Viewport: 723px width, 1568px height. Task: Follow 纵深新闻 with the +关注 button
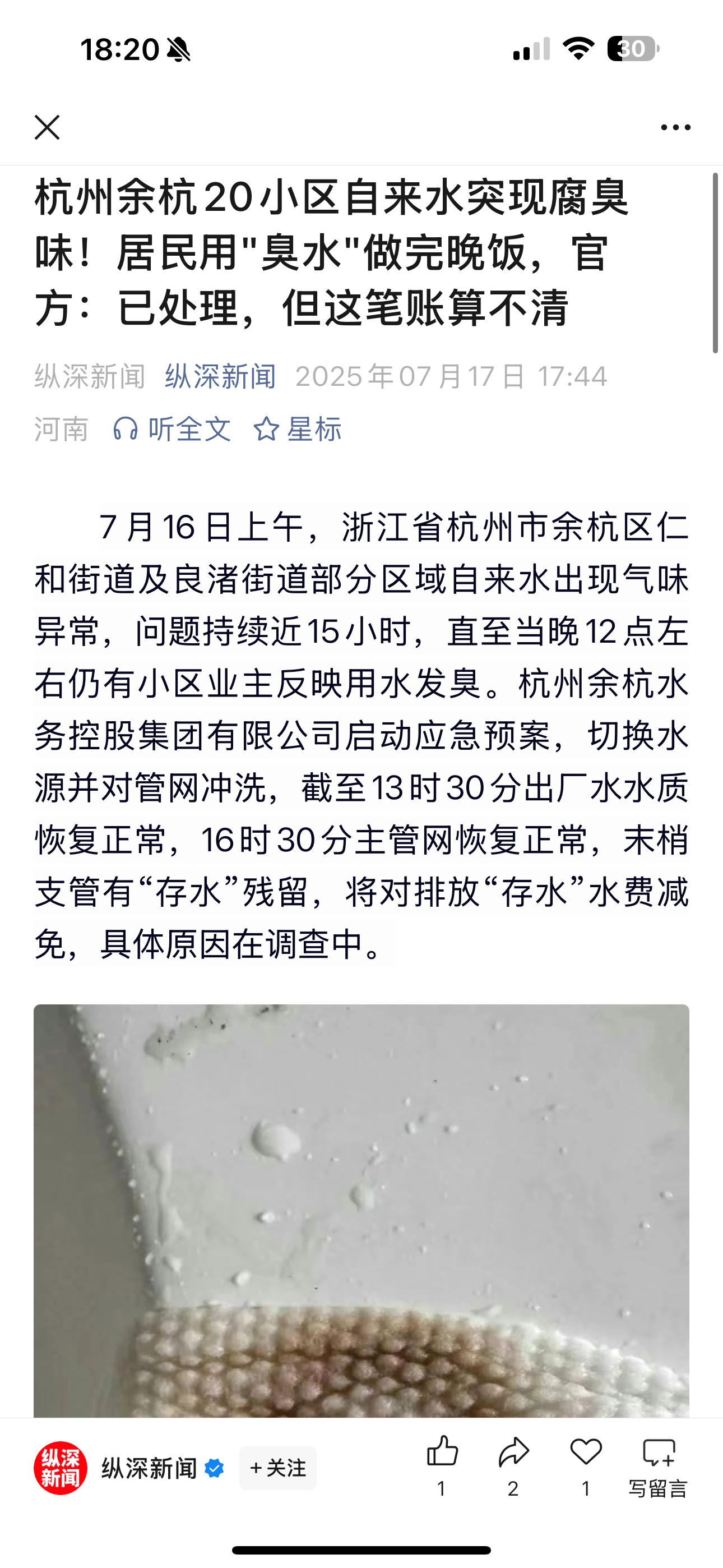(x=277, y=1468)
